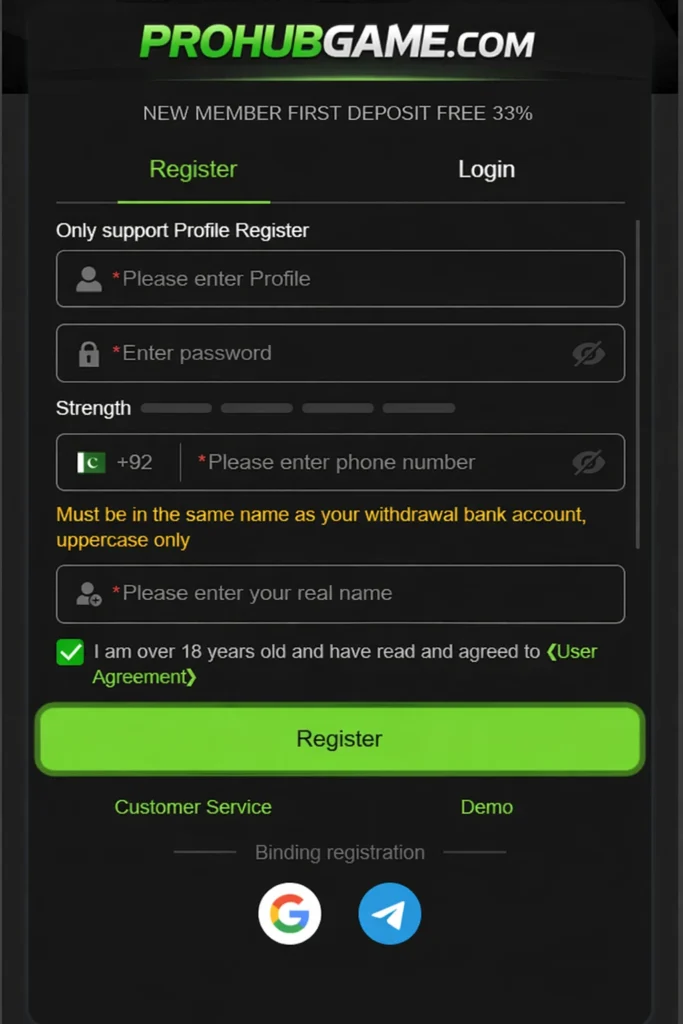This screenshot has width=683, height=1024.
Task: Contact Customer Service
Action: pyautogui.click(x=193, y=807)
